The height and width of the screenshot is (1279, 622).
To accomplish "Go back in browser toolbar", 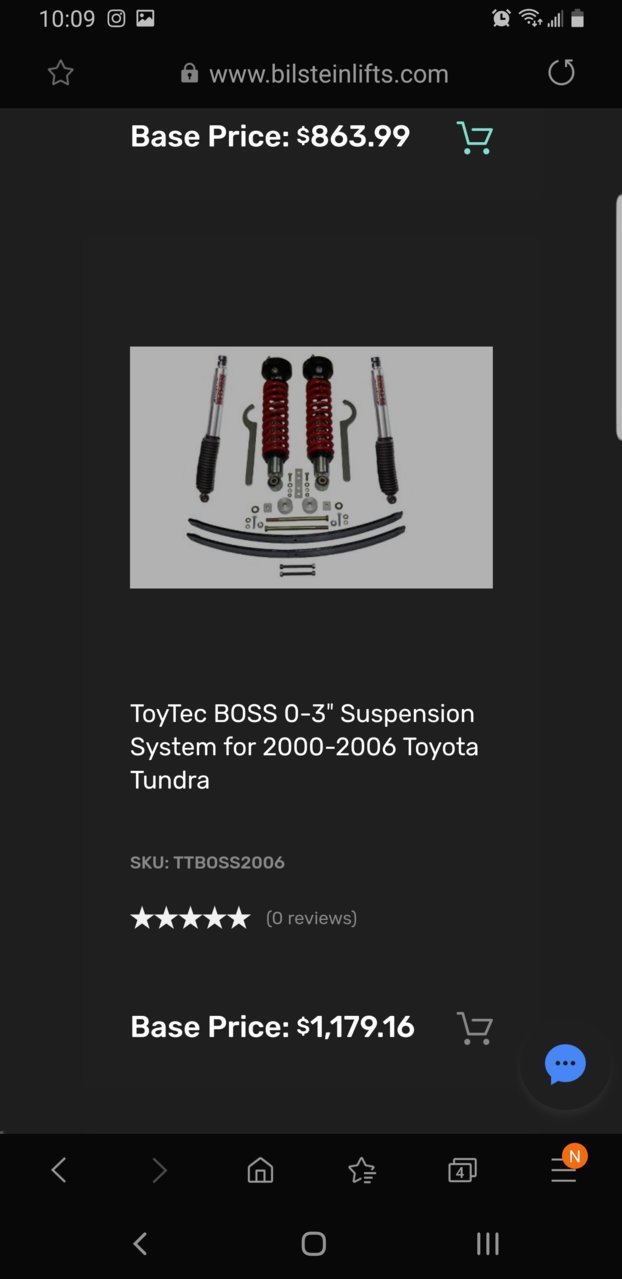I will point(59,1170).
